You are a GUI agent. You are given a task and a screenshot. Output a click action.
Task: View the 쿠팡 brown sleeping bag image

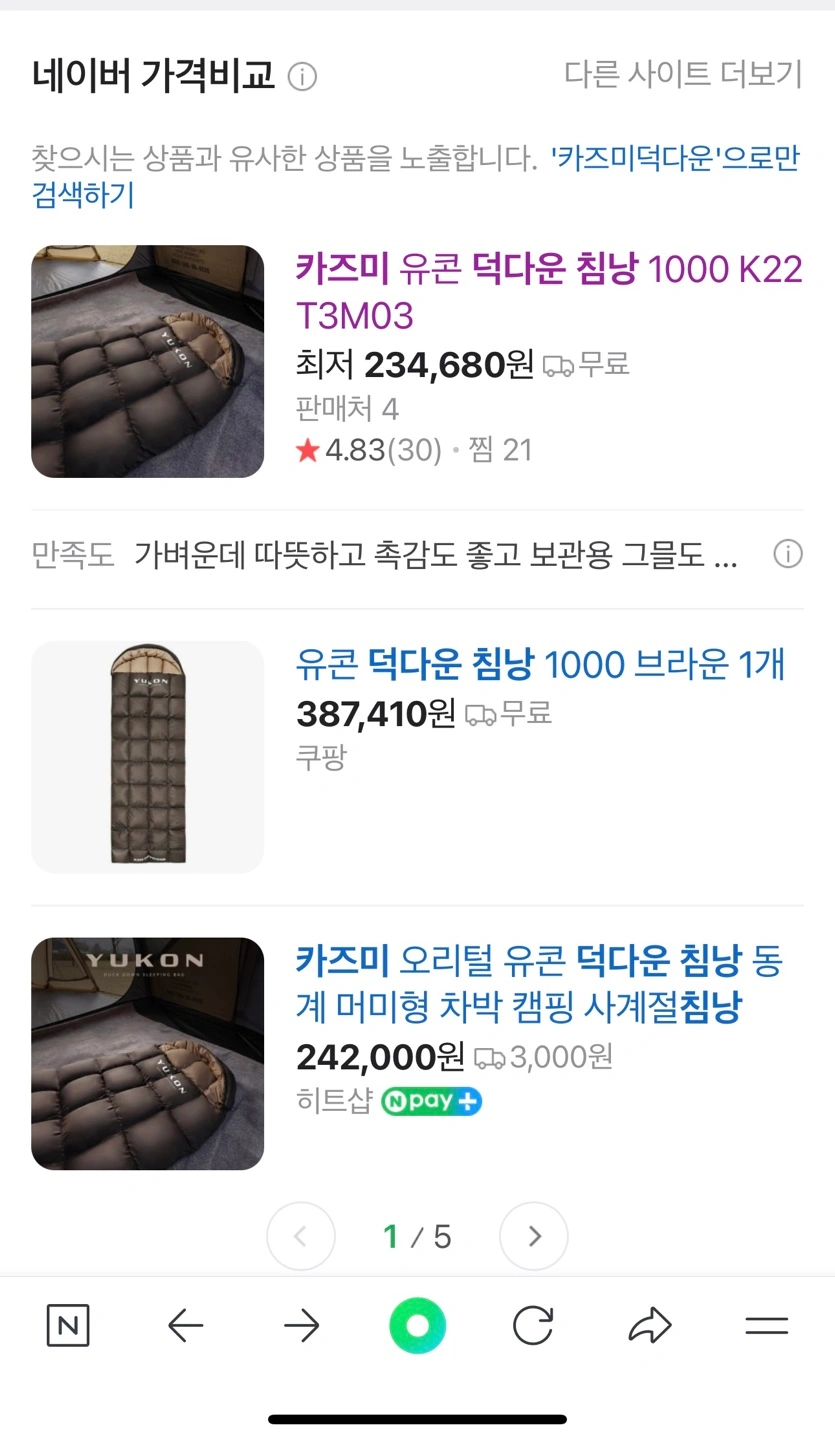tap(148, 757)
